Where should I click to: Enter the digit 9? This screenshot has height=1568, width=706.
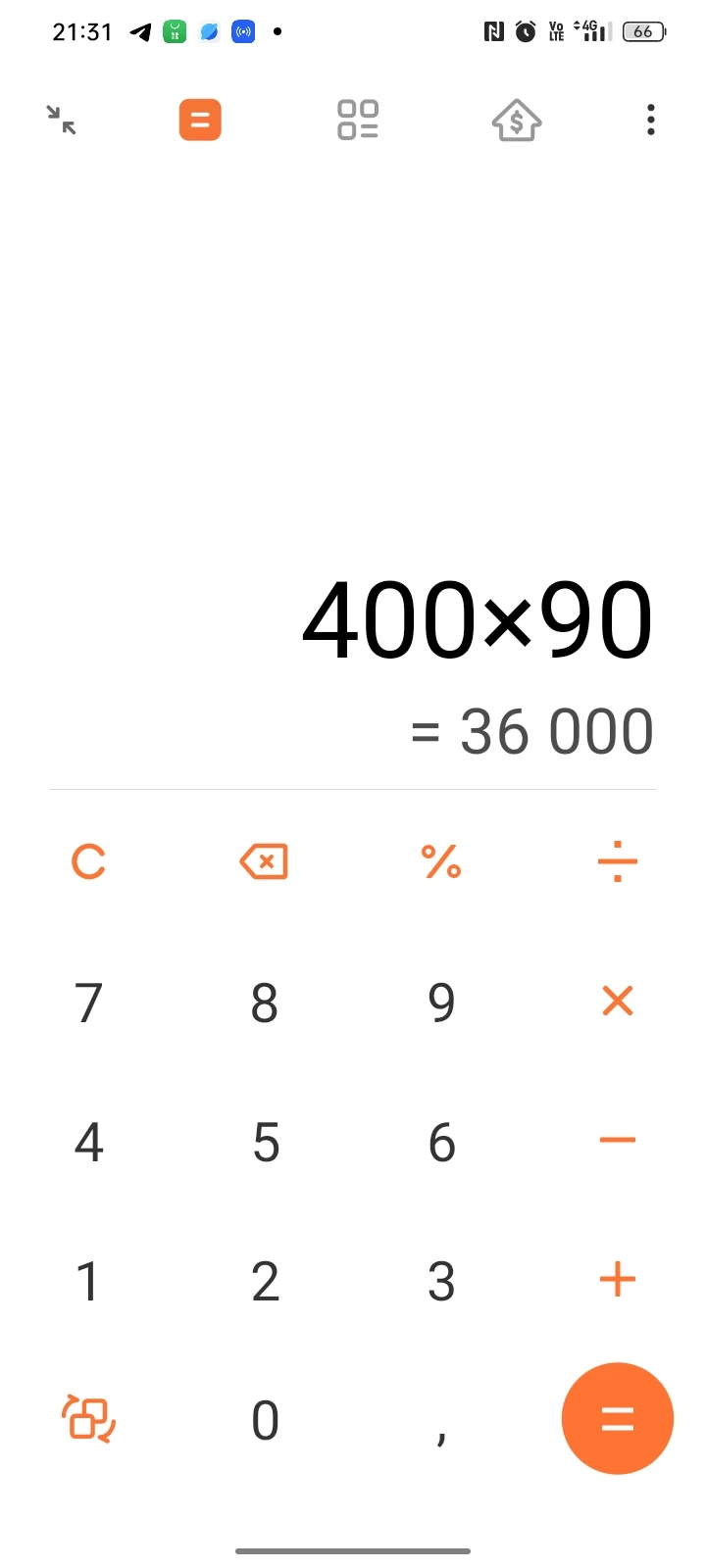pyautogui.click(x=441, y=1003)
